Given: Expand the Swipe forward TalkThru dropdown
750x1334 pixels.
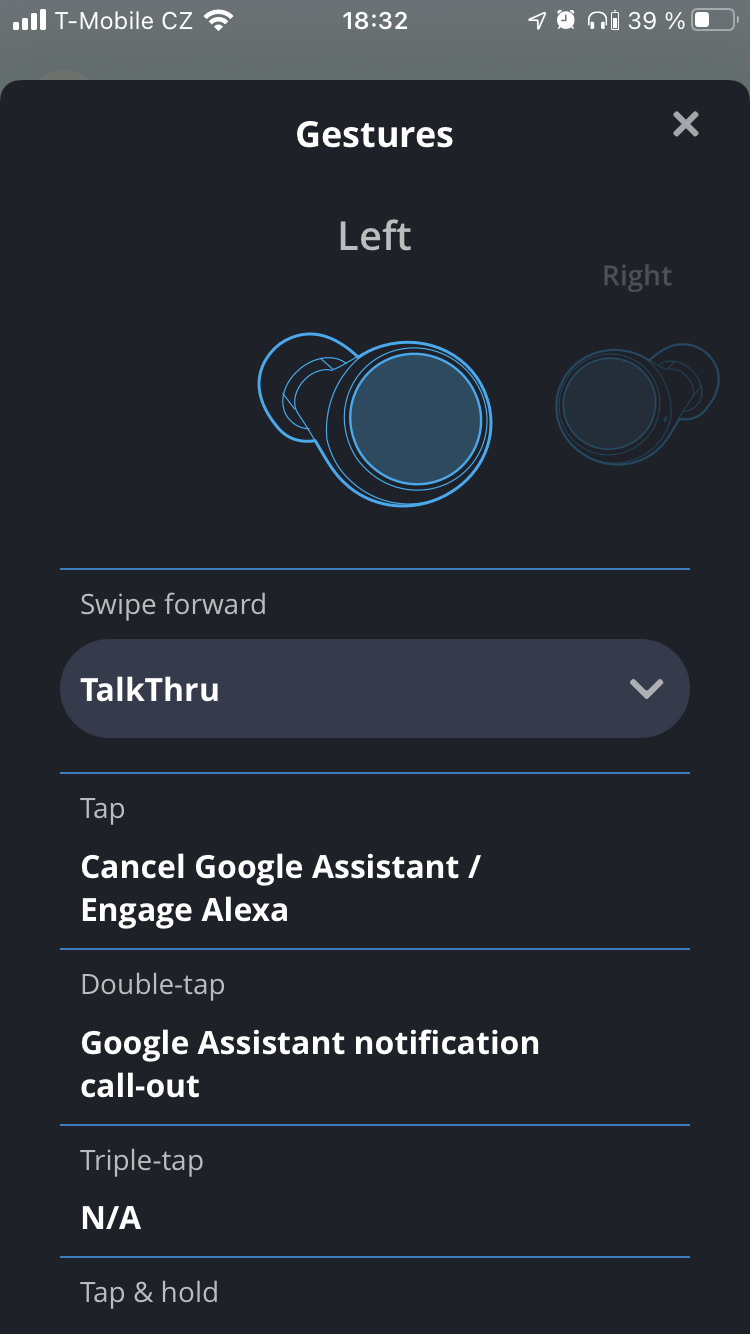Looking at the screenshot, I should (375, 689).
